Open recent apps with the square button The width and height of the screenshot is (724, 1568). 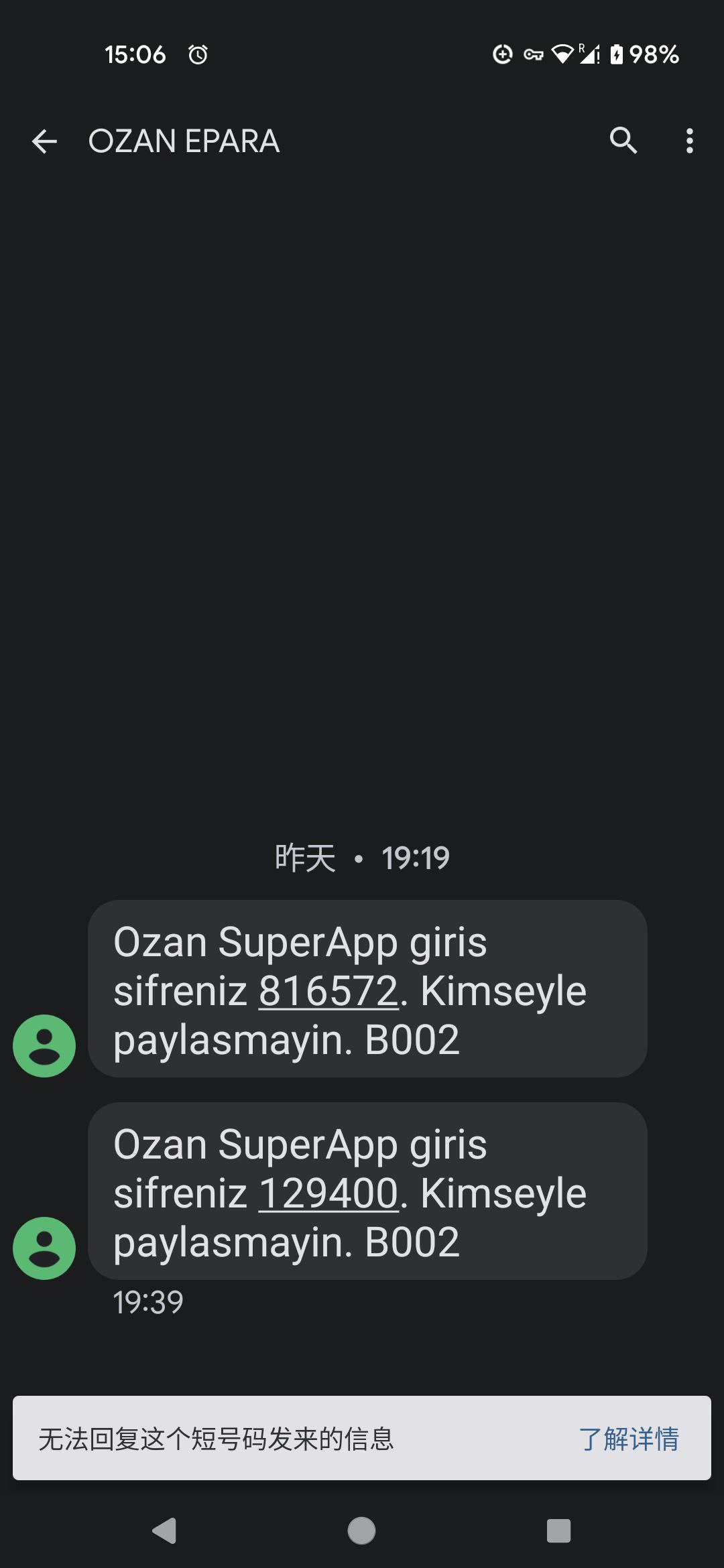558,1530
